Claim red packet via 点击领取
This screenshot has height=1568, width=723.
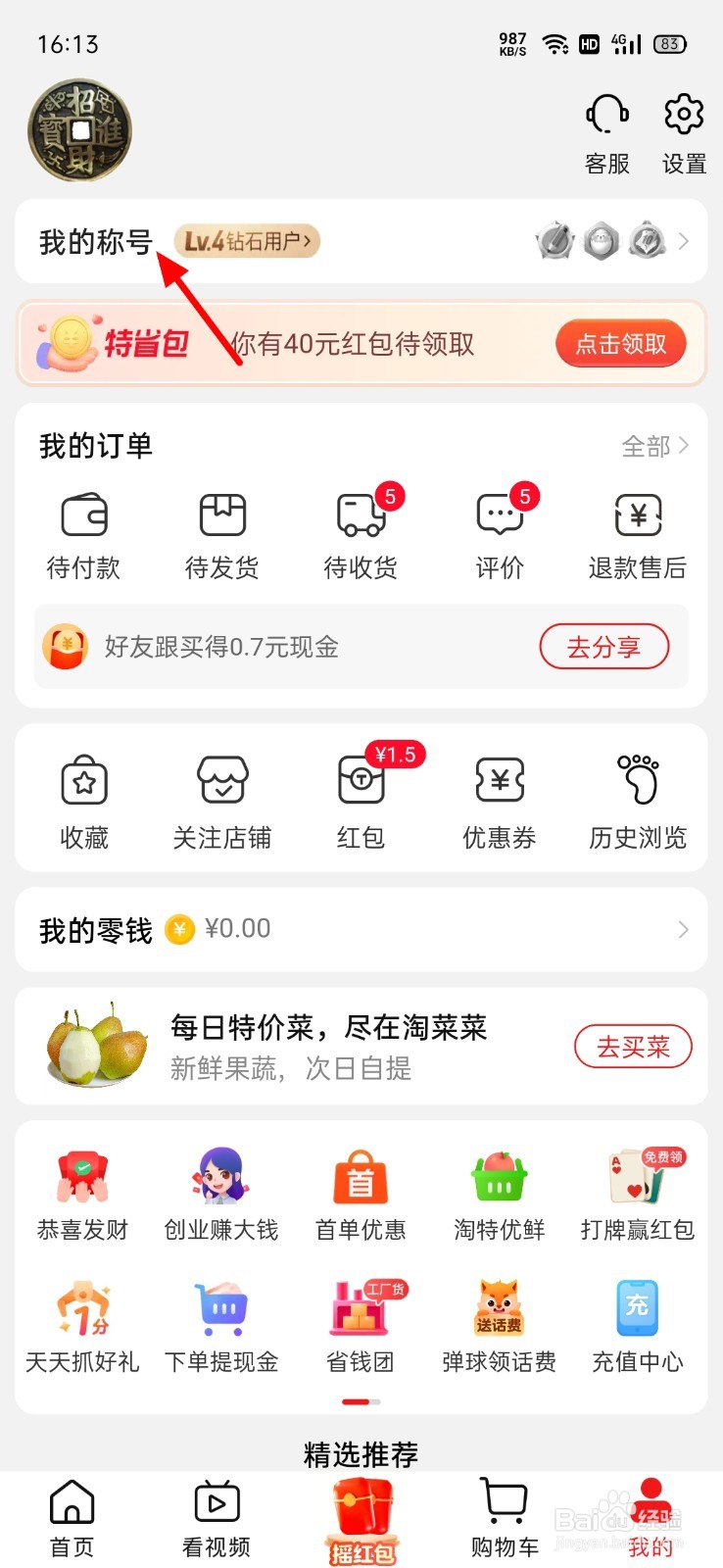tap(620, 344)
